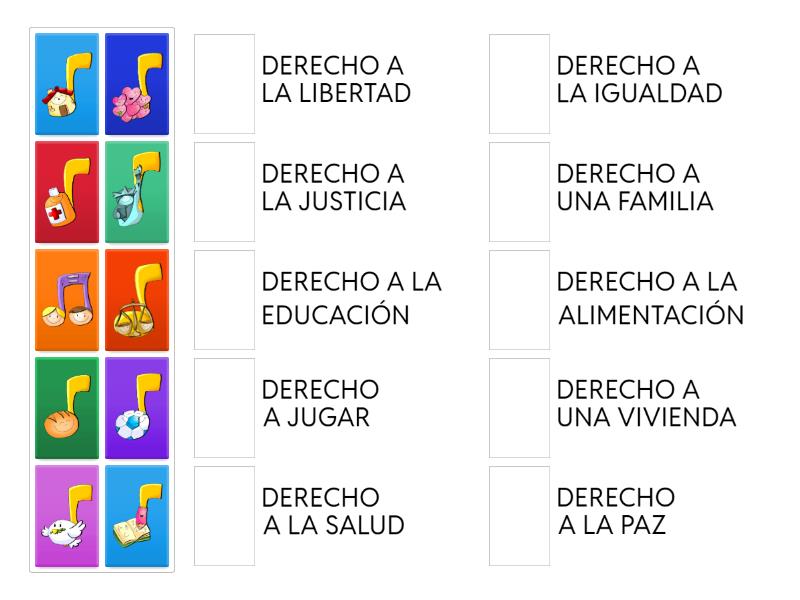The width and height of the screenshot is (800, 600).
Task: Choose the blank slot for DERECHO A LA JUSTICIA
Action: click(224, 192)
